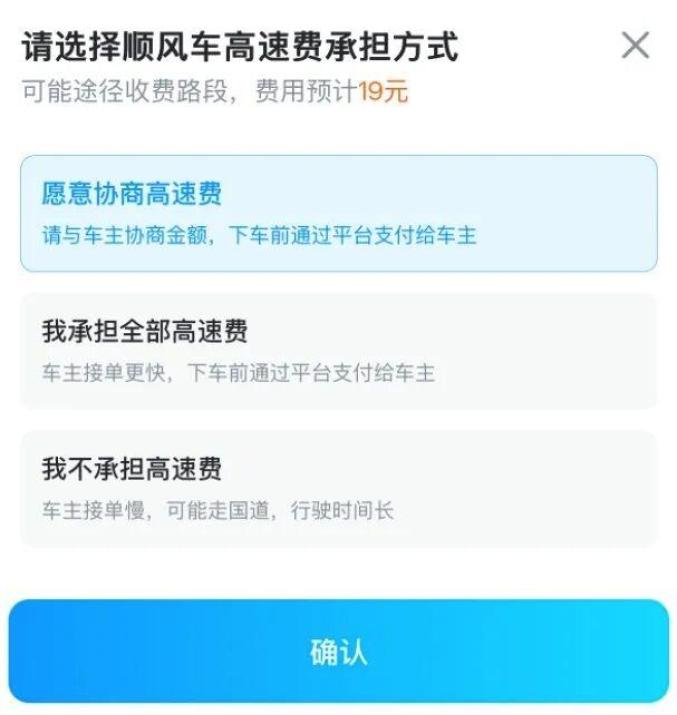Choose 我承担全部高速费 option
This screenshot has width=677, height=715.
pyautogui.click(x=338, y=351)
